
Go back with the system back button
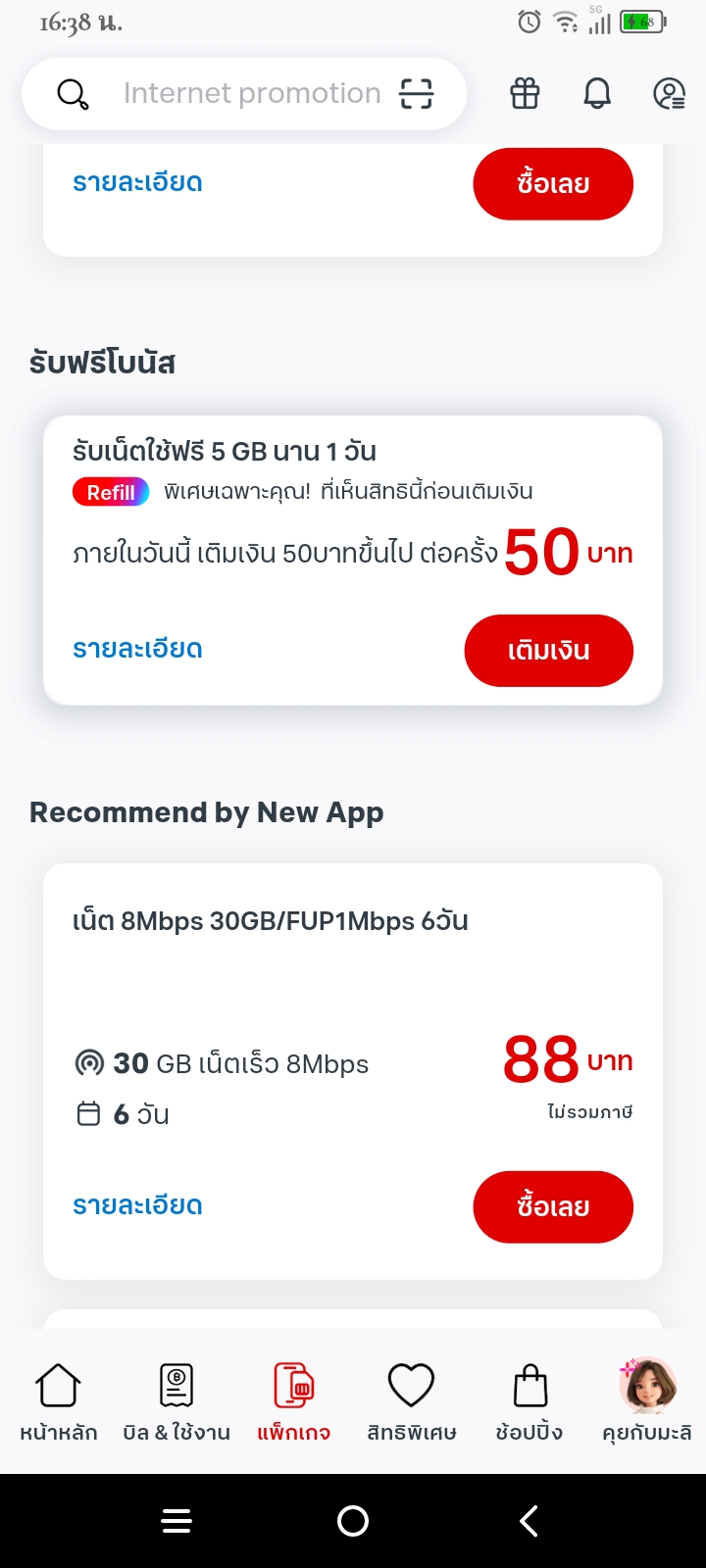point(529,1521)
